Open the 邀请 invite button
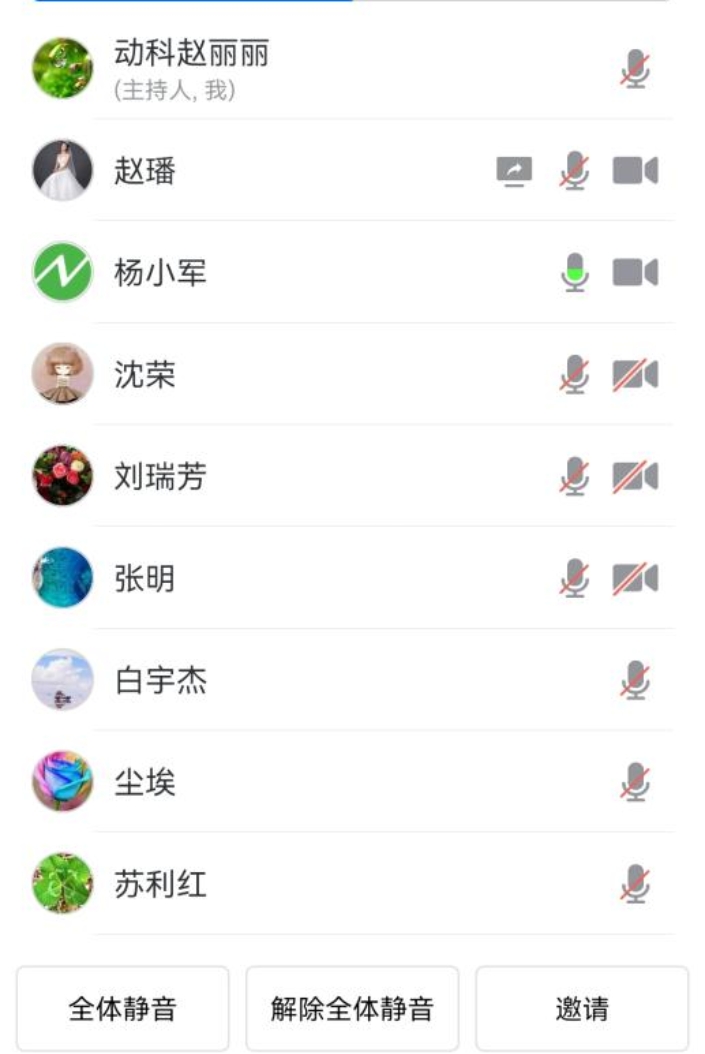This screenshot has height=1054, width=705. point(581,1007)
